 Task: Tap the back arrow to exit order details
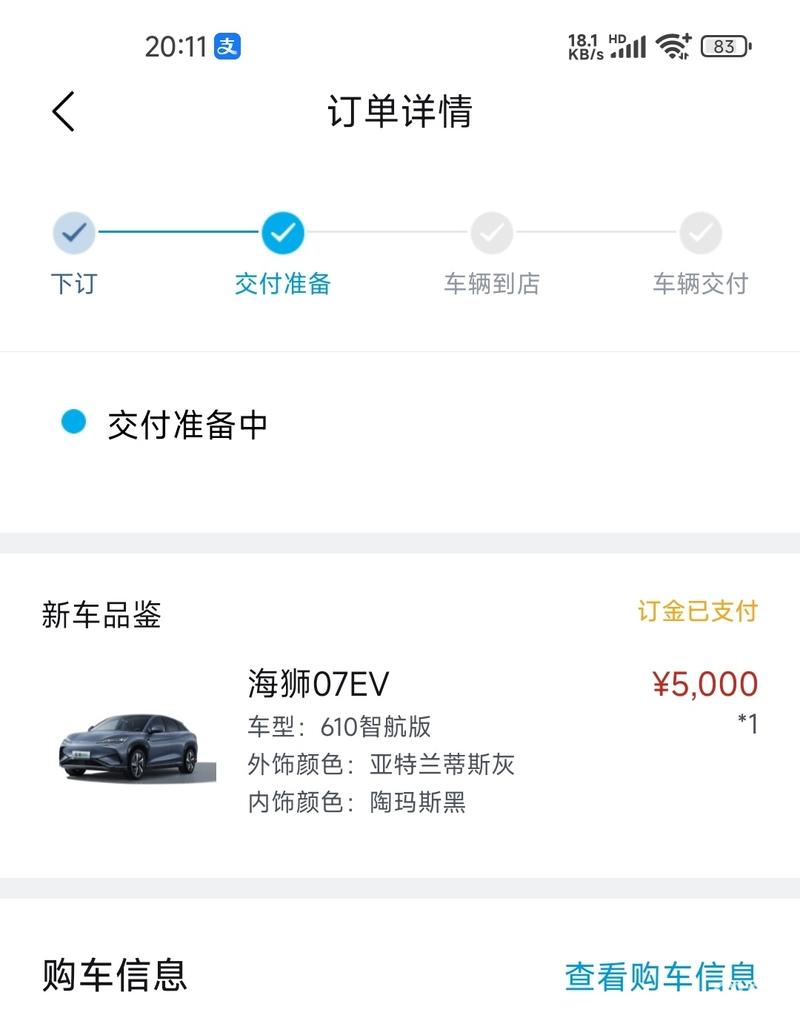click(x=64, y=111)
